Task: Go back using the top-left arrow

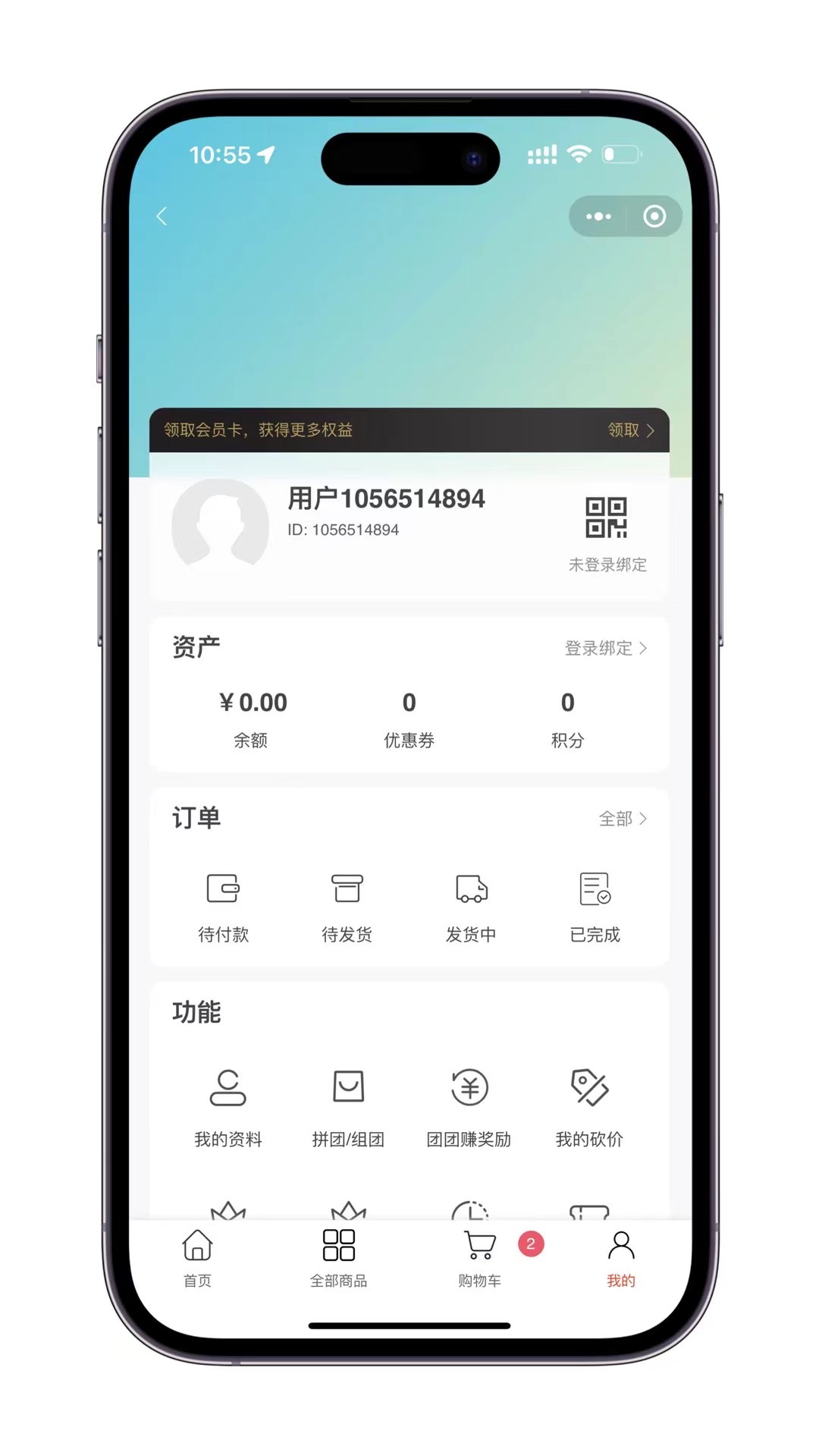Action: pyautogui.click(x=162, y=217)
